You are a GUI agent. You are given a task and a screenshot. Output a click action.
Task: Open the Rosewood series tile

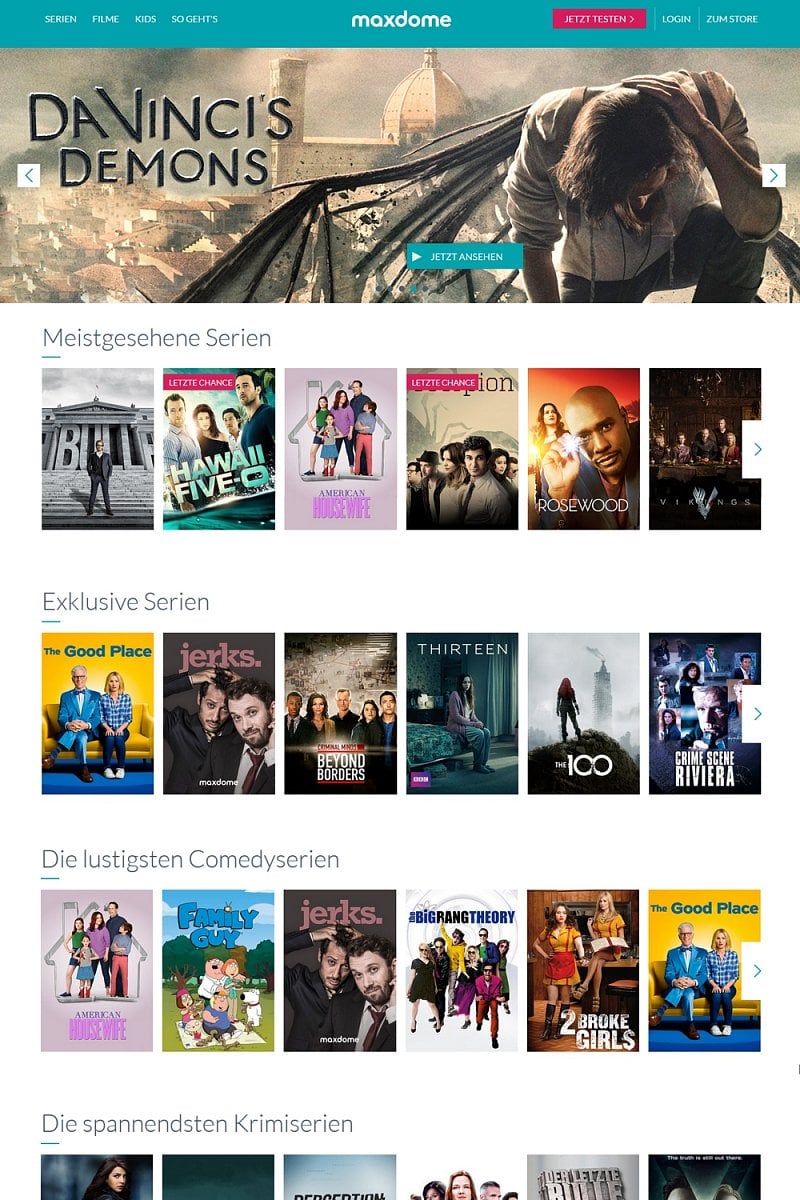coord(583,449)
